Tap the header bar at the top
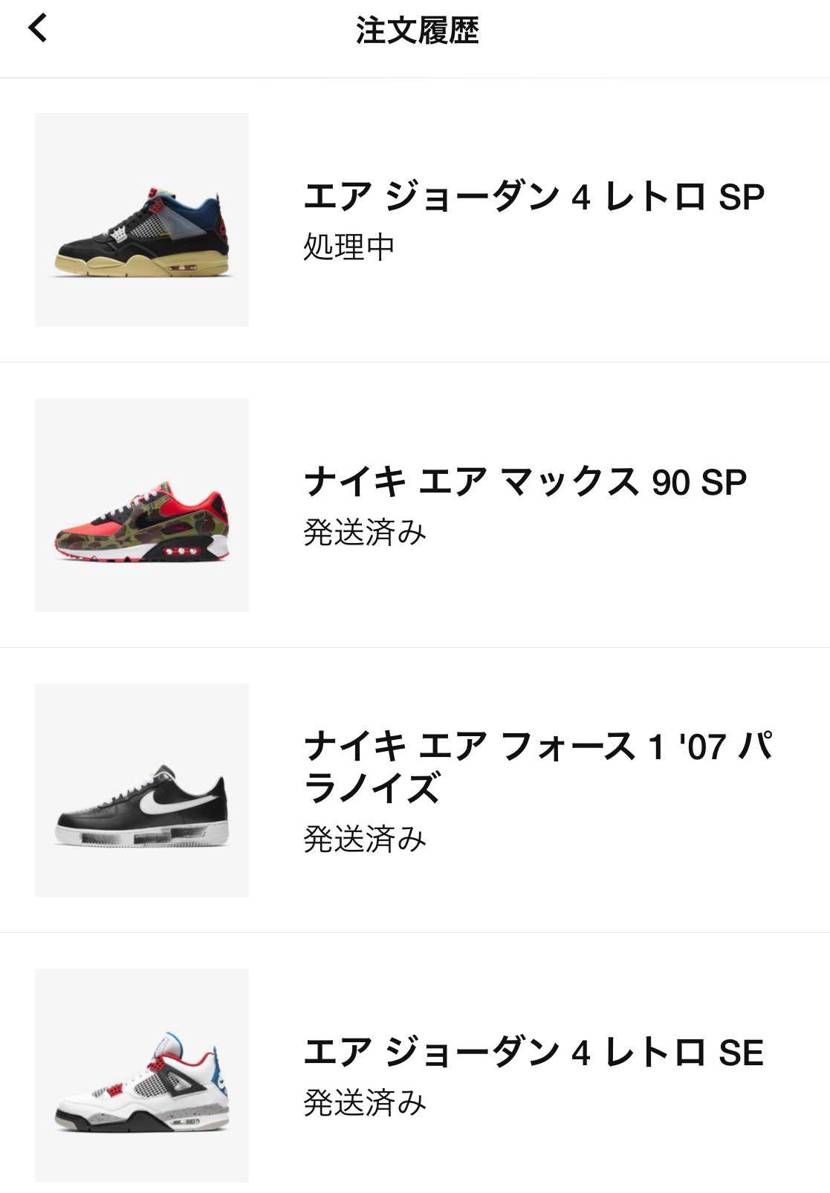The width and height of the screenshot is (830, 1193). click(x=415, y=32)
